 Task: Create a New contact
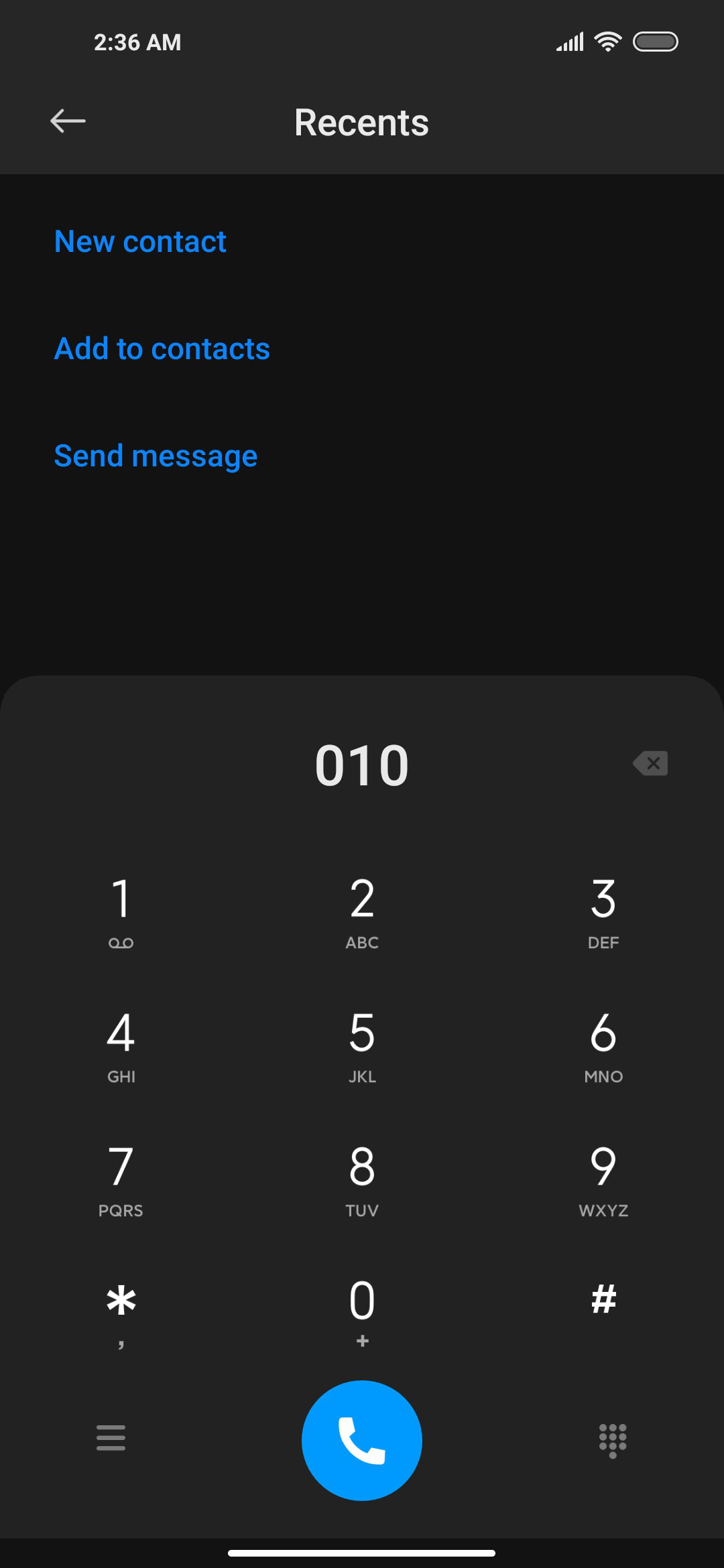coord(140,241)
